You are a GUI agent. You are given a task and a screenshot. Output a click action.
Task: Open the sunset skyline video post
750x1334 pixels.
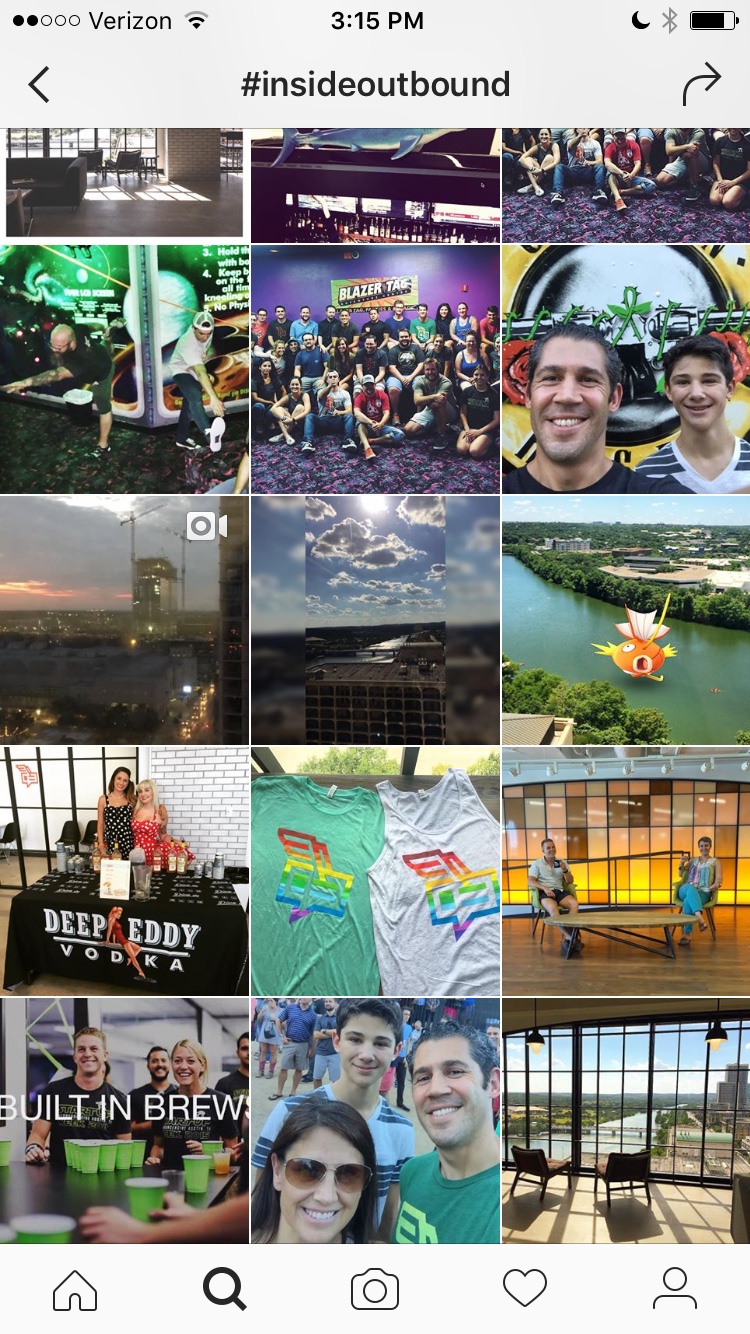(124, 620)
